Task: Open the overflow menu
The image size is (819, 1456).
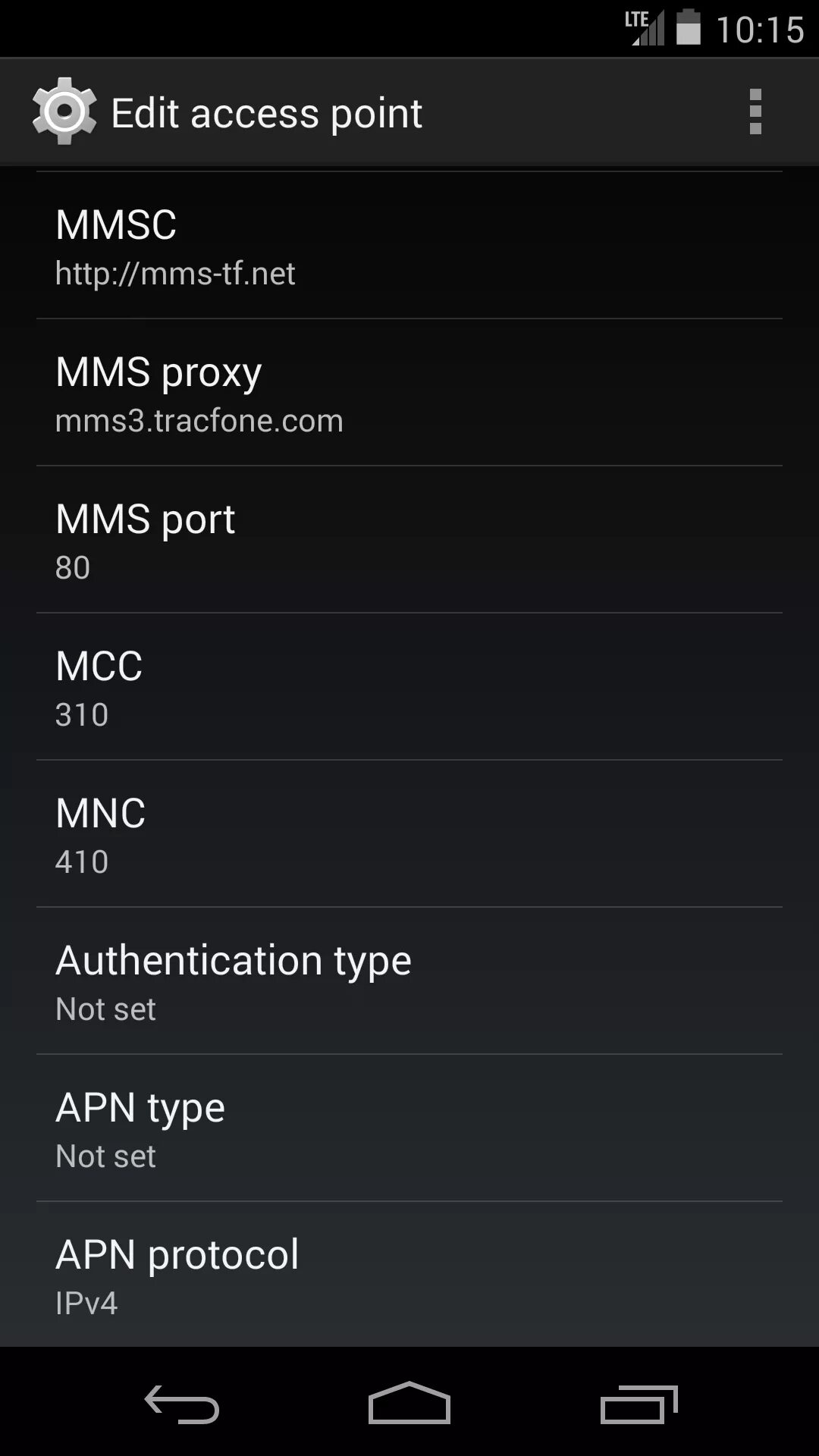Action: tap(755, 112)
